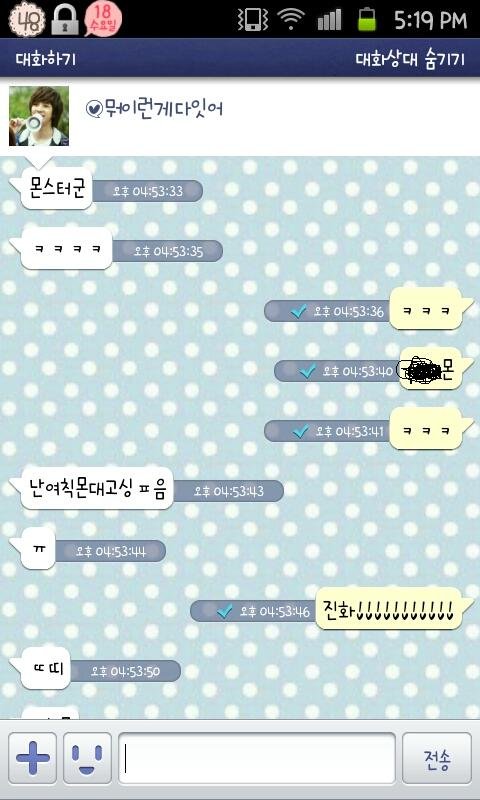The height and width of the screenshot is (800, 480).
Task: Open the contact's profile picture
Action: point(39,116)
